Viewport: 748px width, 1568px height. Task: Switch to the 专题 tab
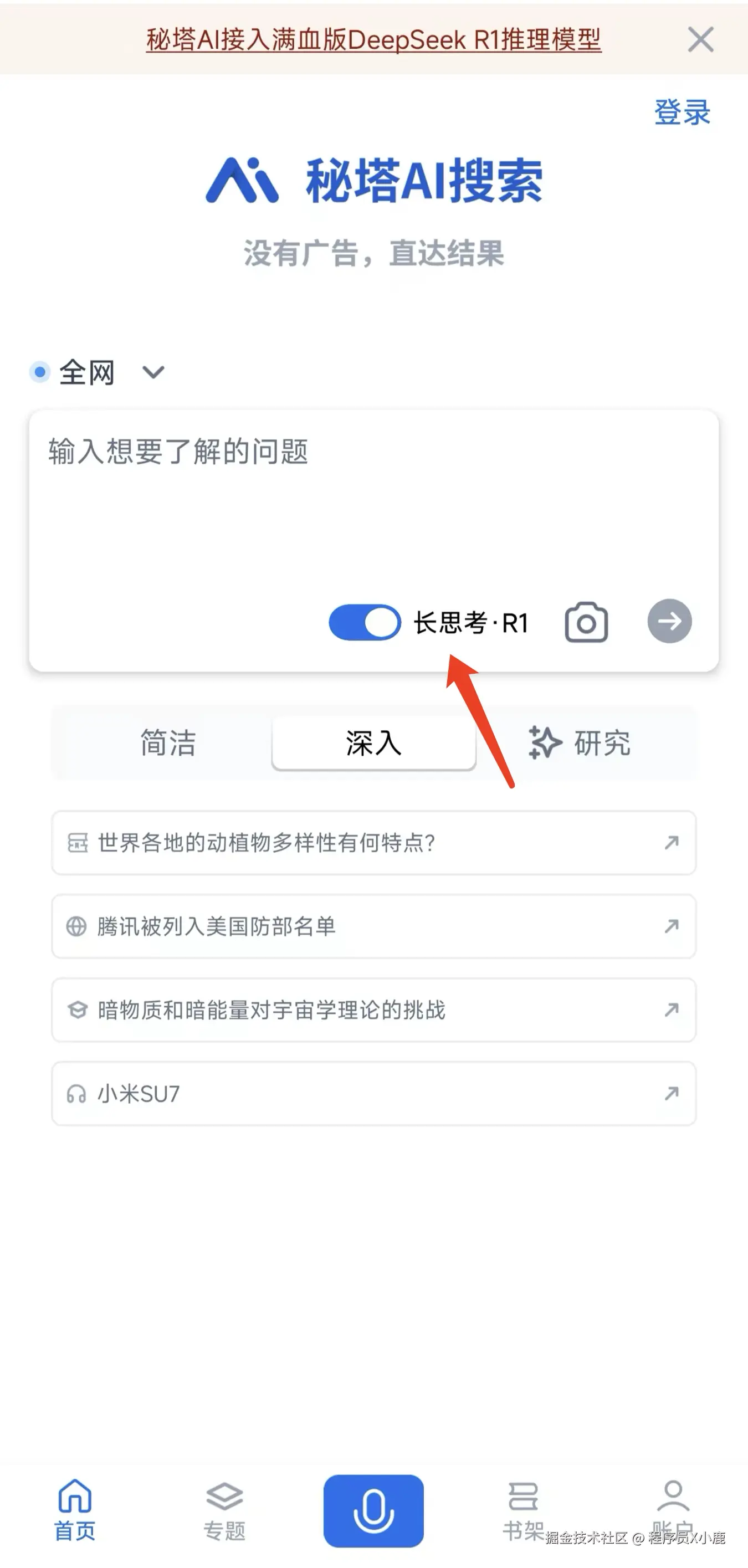coord(224,1510)
